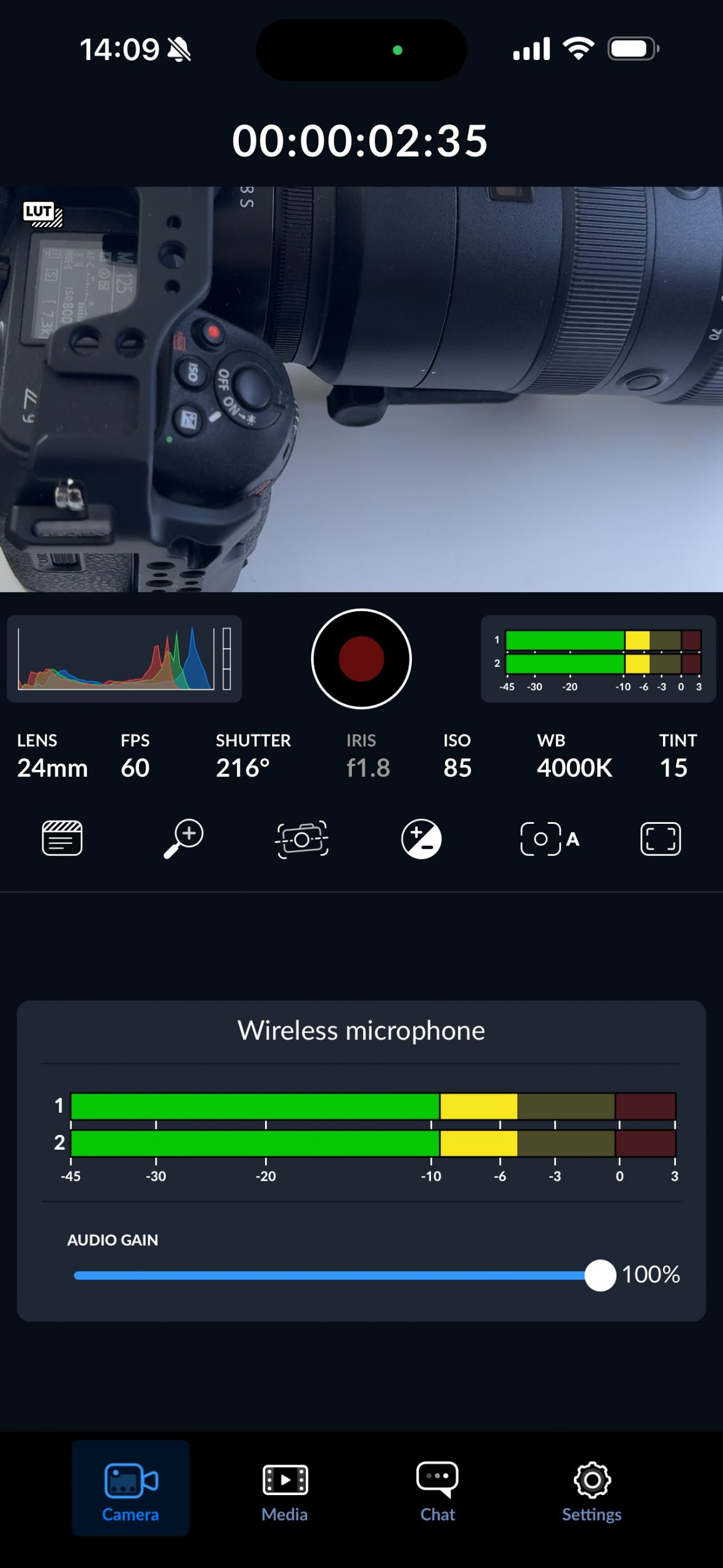Tap the zoom magnifier icon
The width and height of the screenshot is (723, 1568).
click(x=183, y=838)
